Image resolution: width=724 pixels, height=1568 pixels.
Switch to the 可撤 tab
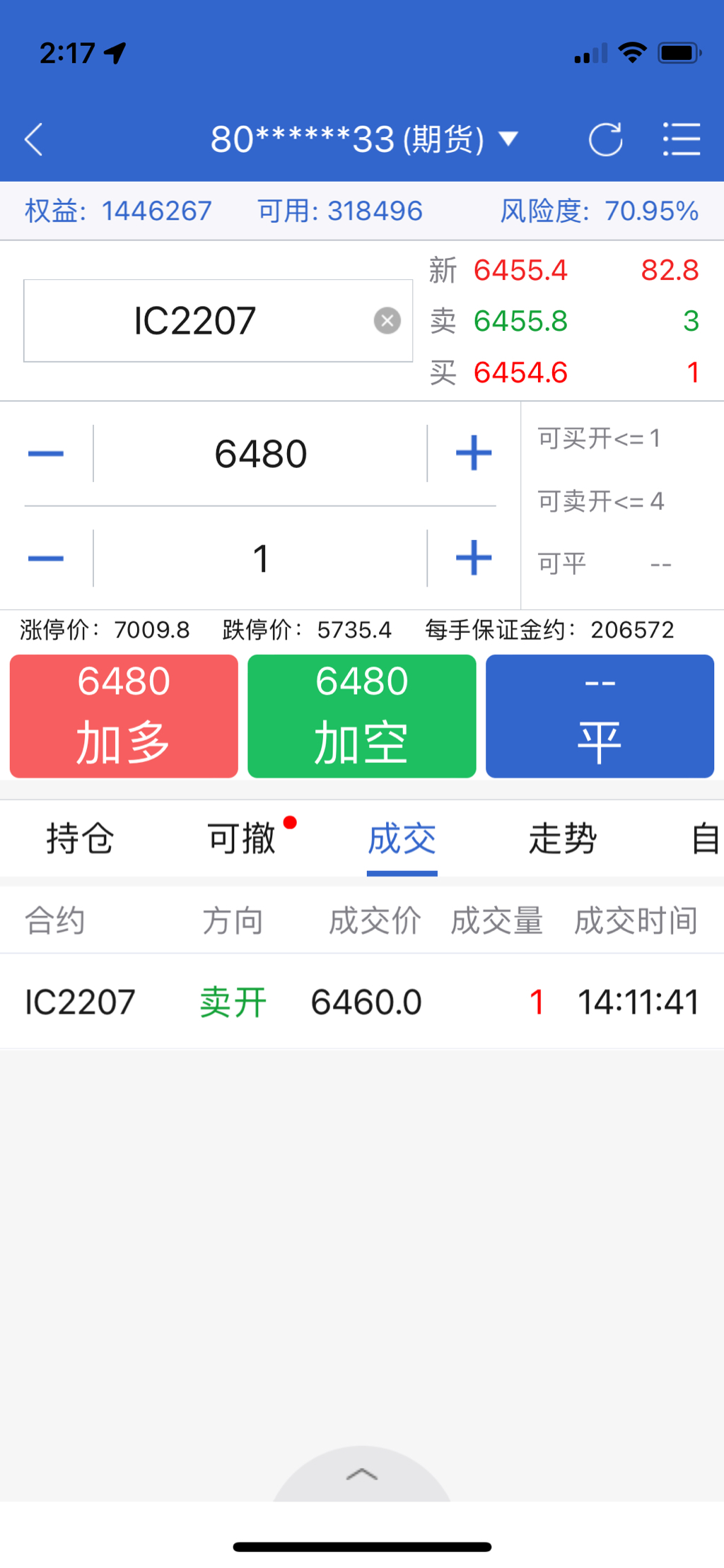click(241, 838)
